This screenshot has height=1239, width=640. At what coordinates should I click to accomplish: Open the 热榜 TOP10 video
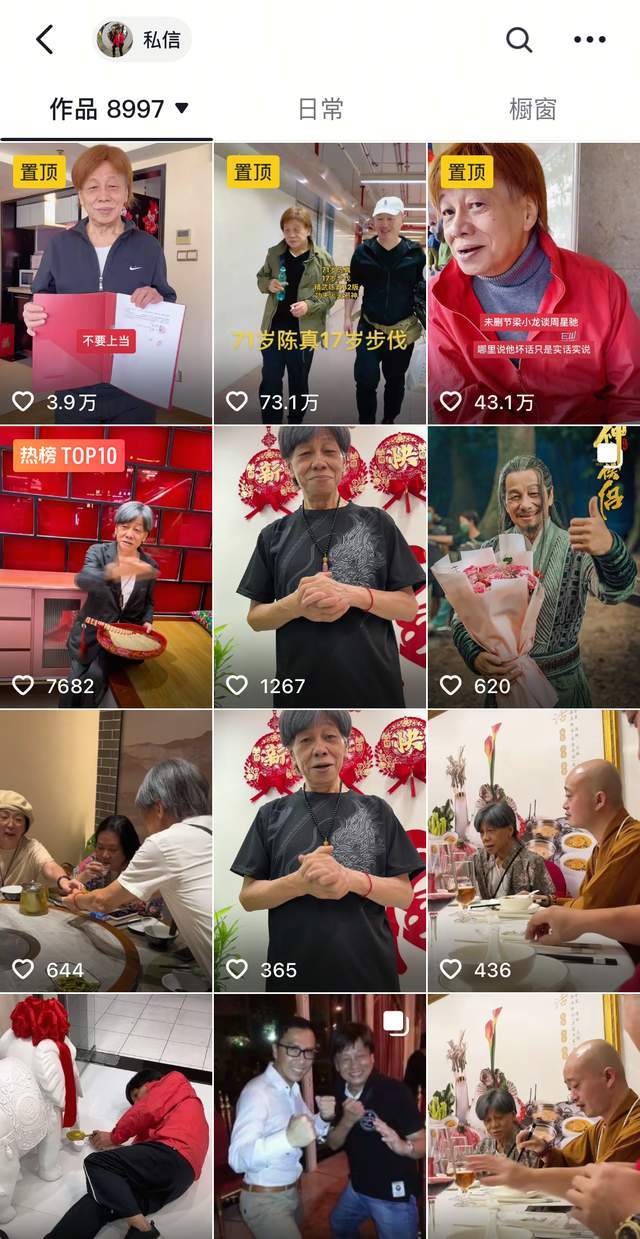106,567
